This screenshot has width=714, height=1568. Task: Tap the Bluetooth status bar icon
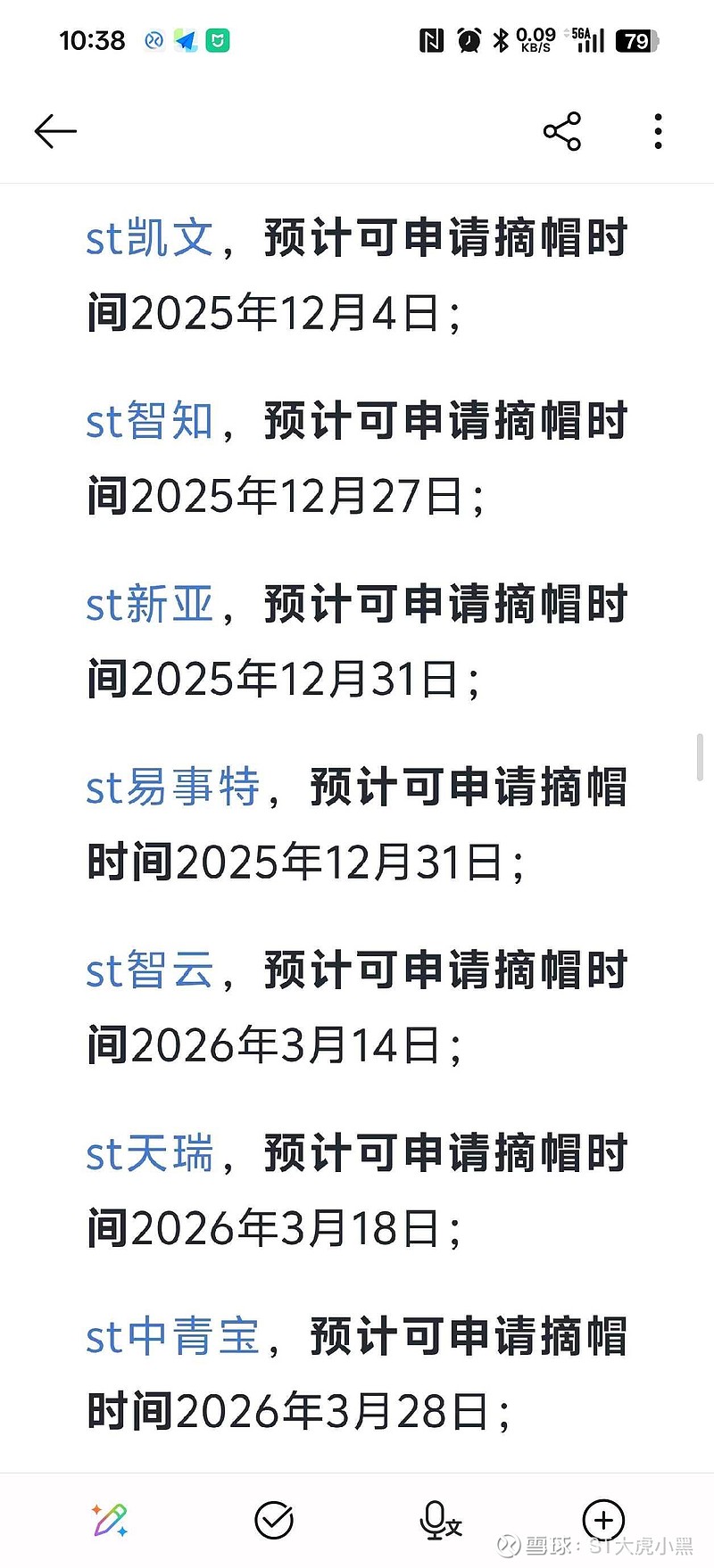(501, 39)
